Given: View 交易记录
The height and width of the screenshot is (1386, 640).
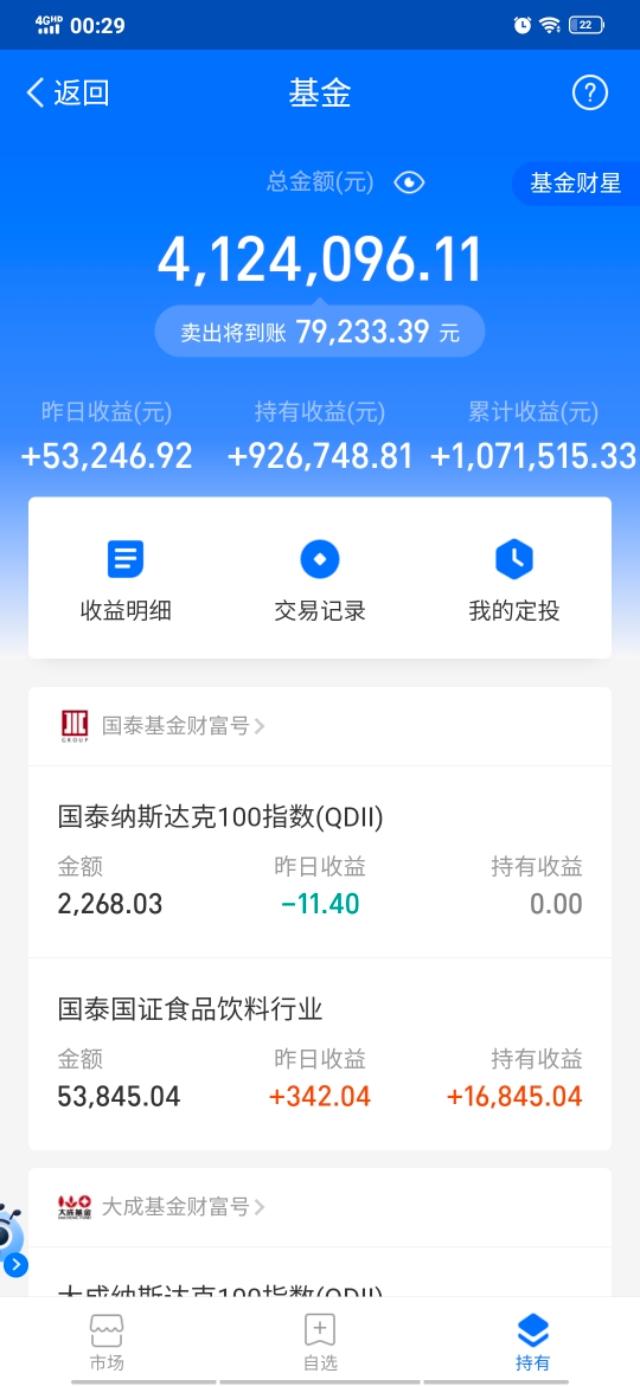Looking at the screenshot, I should pyautogui.click(x=320, y=580).
